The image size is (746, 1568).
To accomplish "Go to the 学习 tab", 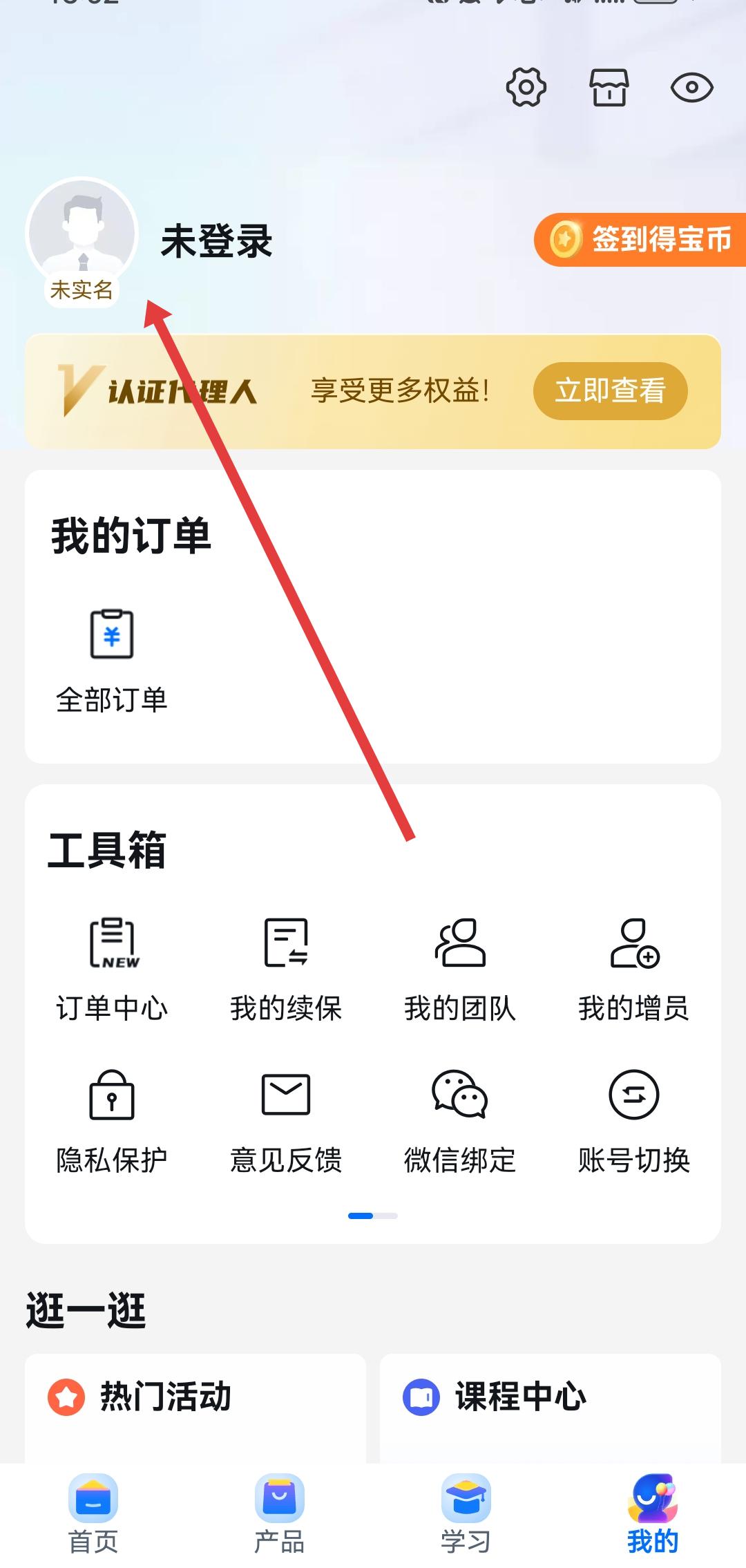I will coord(466,1513).
